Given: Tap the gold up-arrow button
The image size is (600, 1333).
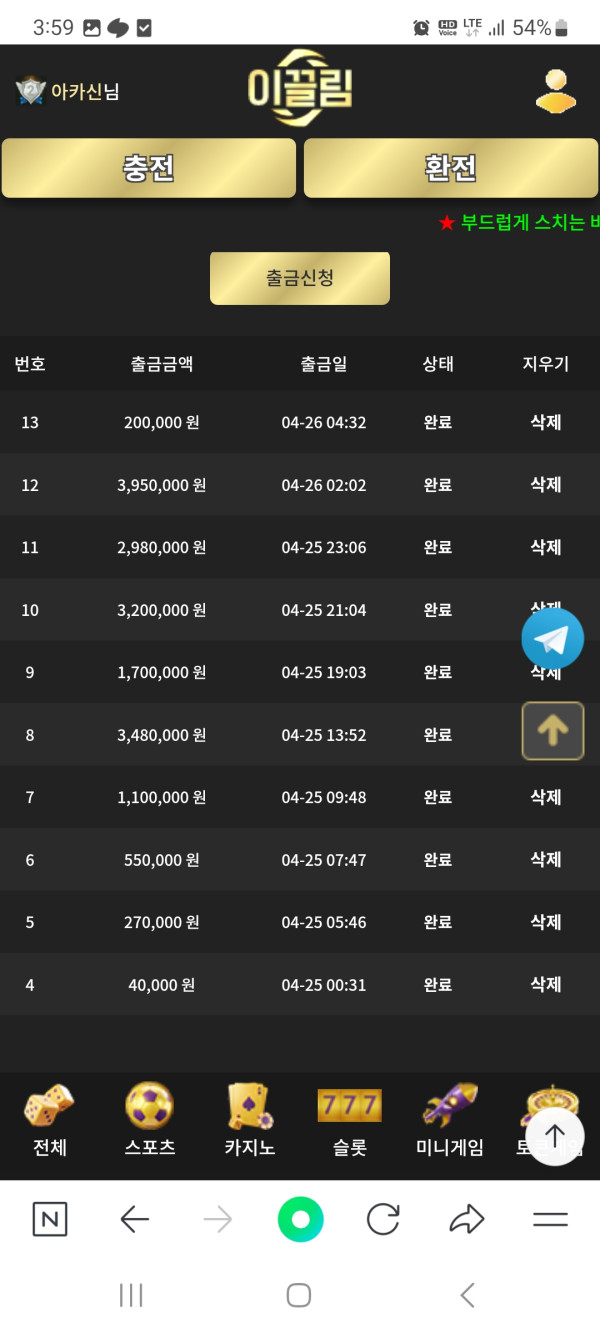Looking at the screenshot, I should pos(552,731).
